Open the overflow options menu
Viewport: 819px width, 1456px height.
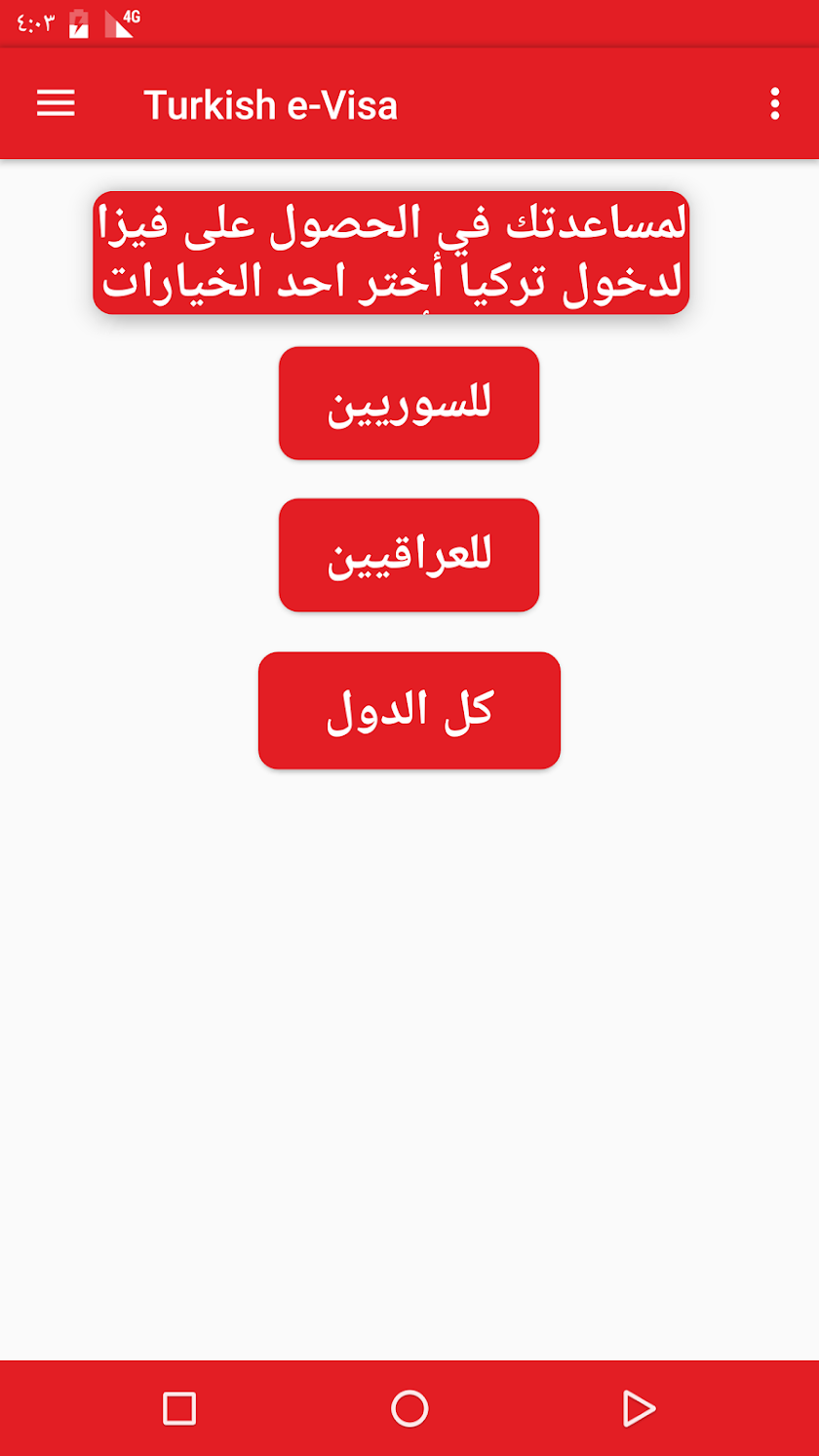click(x=774, y=103)
